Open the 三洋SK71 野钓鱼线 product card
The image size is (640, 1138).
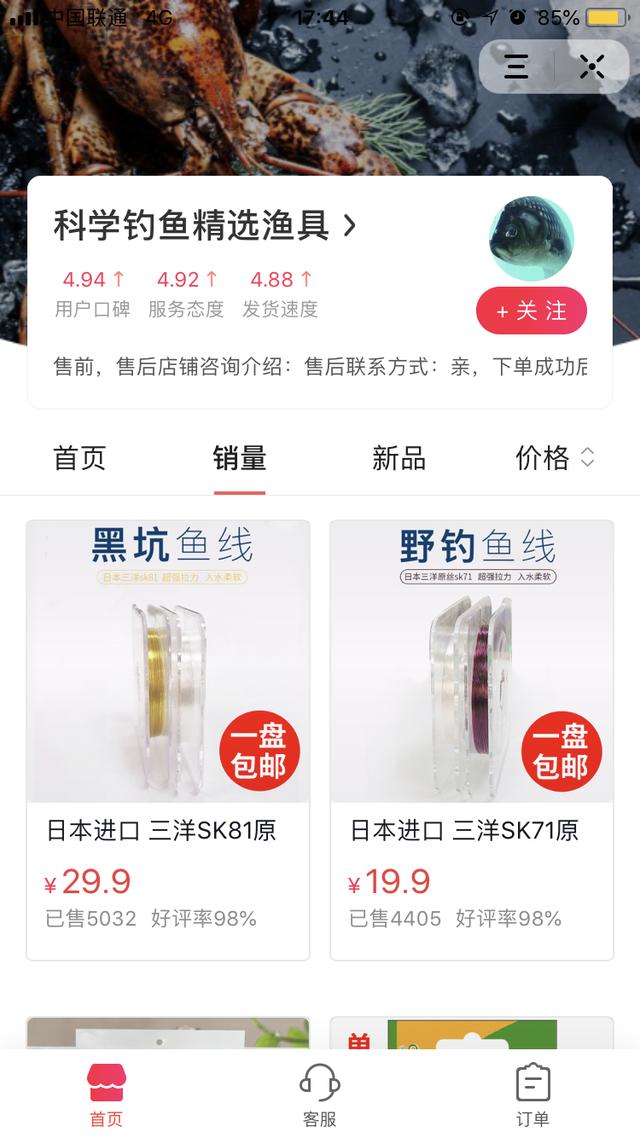tap(472, 740)
